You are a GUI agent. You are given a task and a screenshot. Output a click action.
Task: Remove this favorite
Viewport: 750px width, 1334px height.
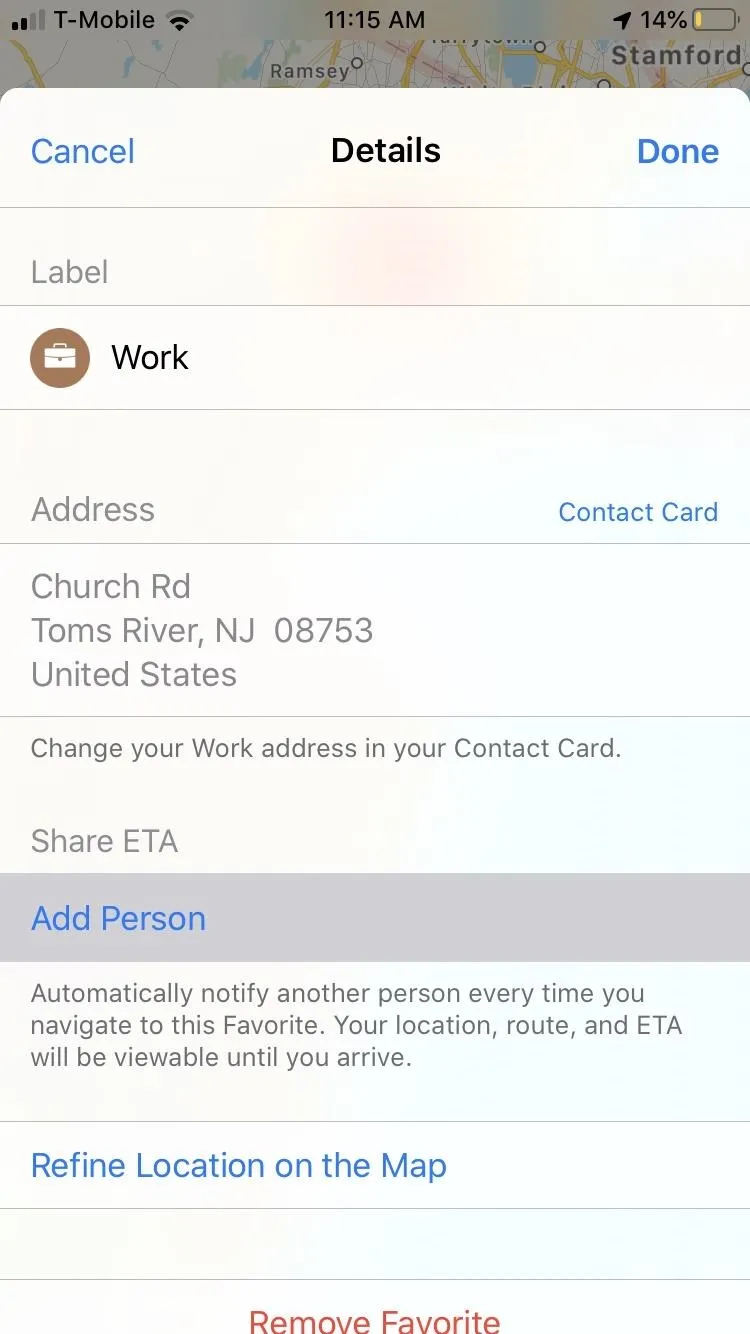[x=375, y=1318]
